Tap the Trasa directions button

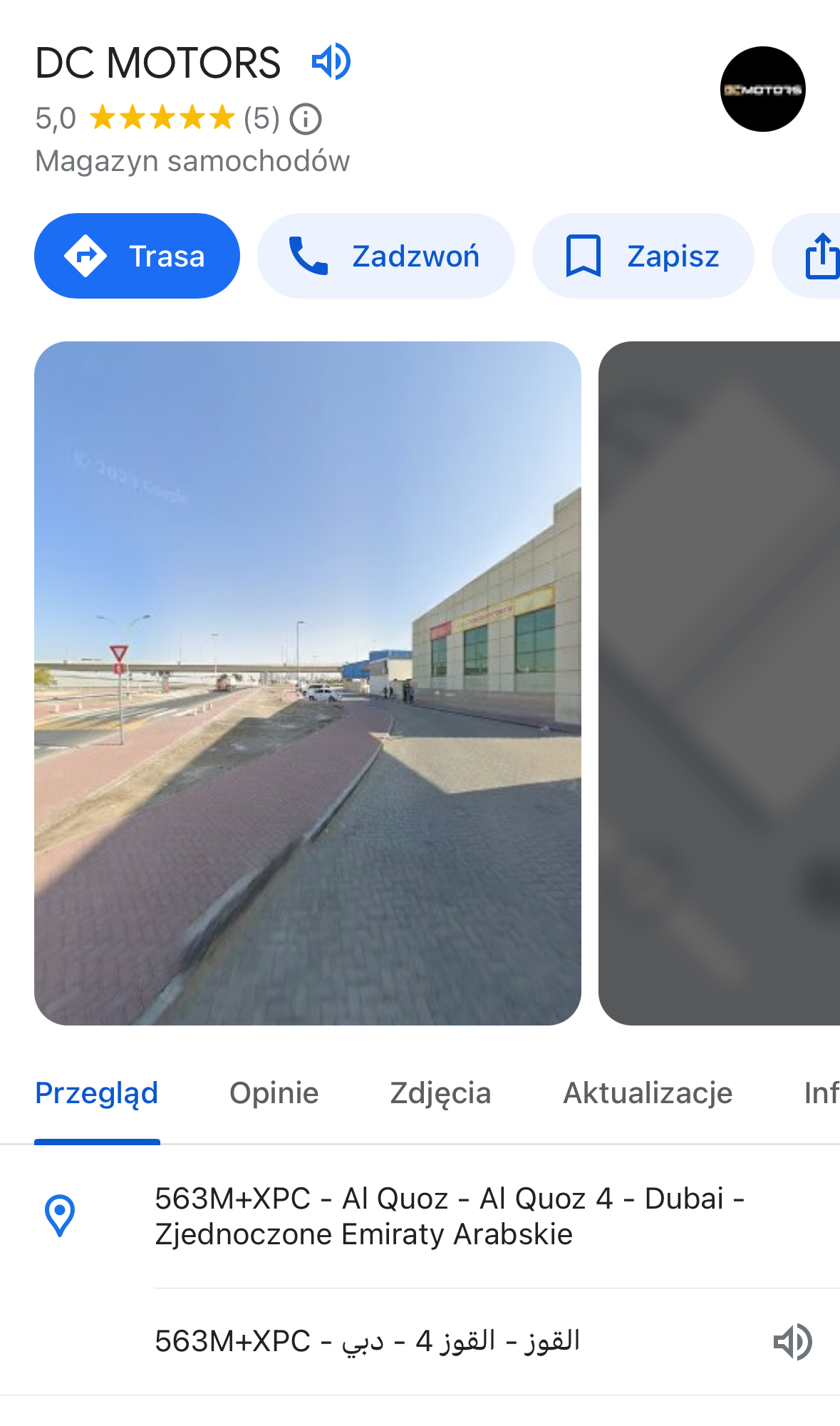[x=137, y=256]
